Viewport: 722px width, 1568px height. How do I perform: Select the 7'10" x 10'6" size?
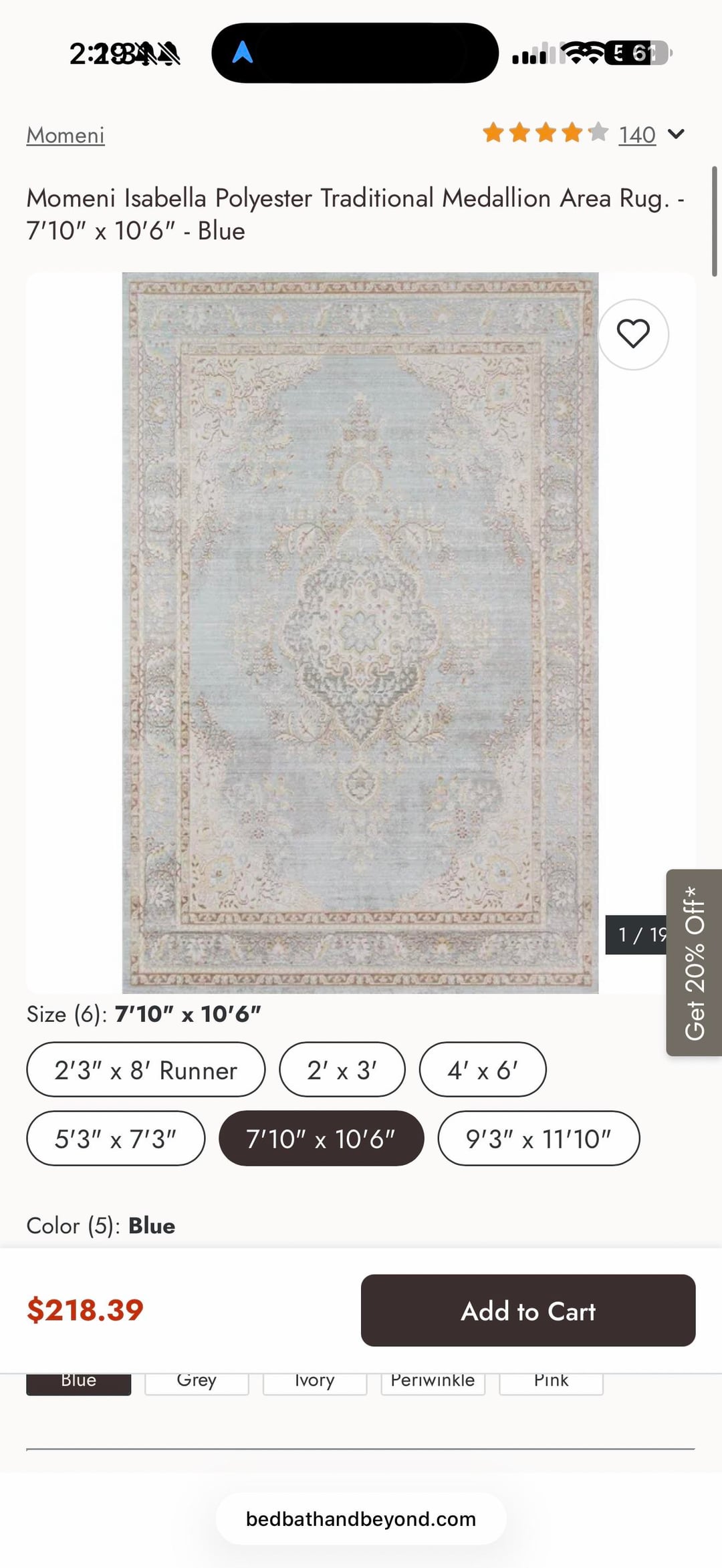click(321, 1139)
